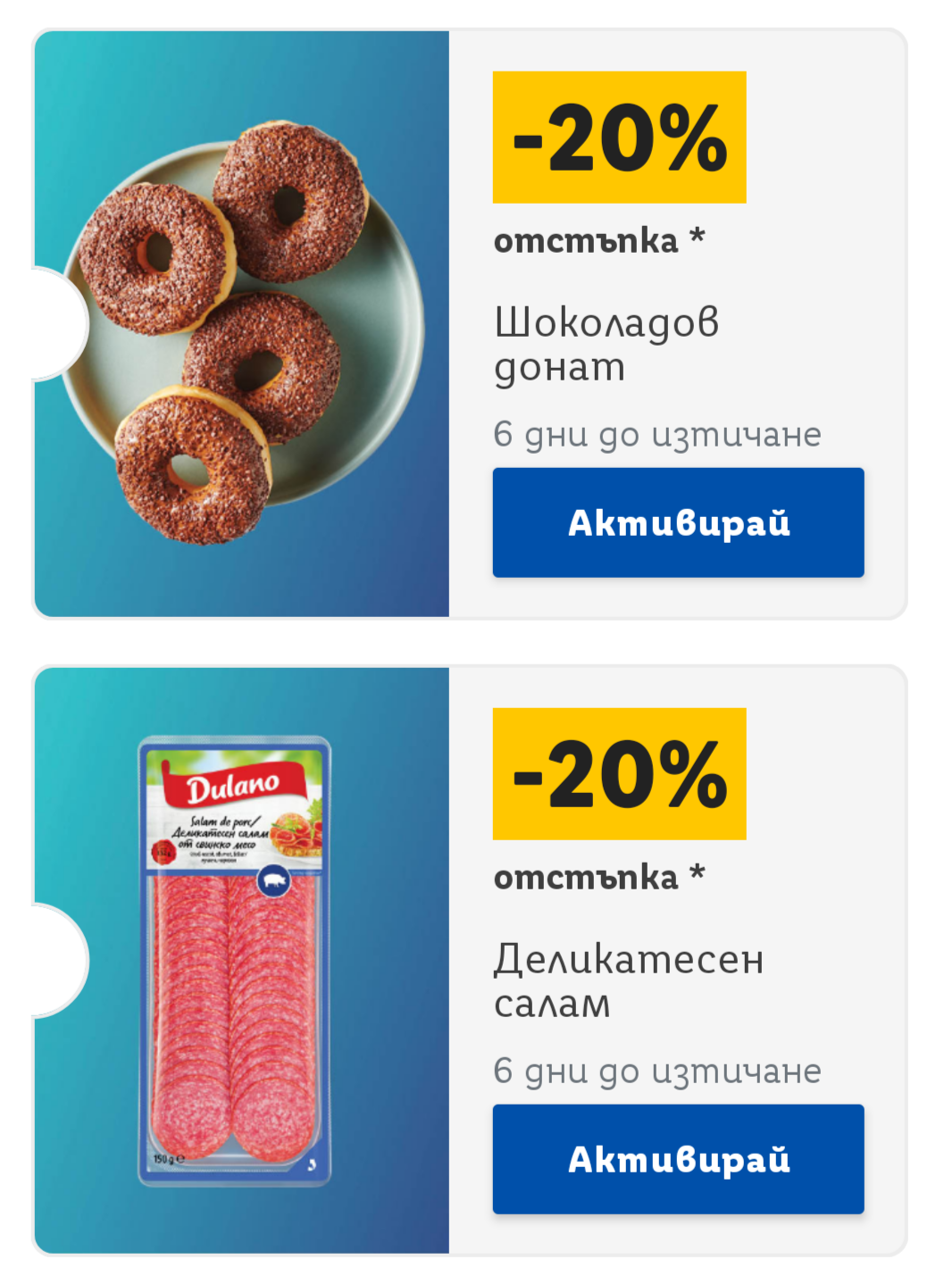Open the Деликатесен салам coupon card
952x1284 pixels.
pyautogui.click(x=241, y=961)
